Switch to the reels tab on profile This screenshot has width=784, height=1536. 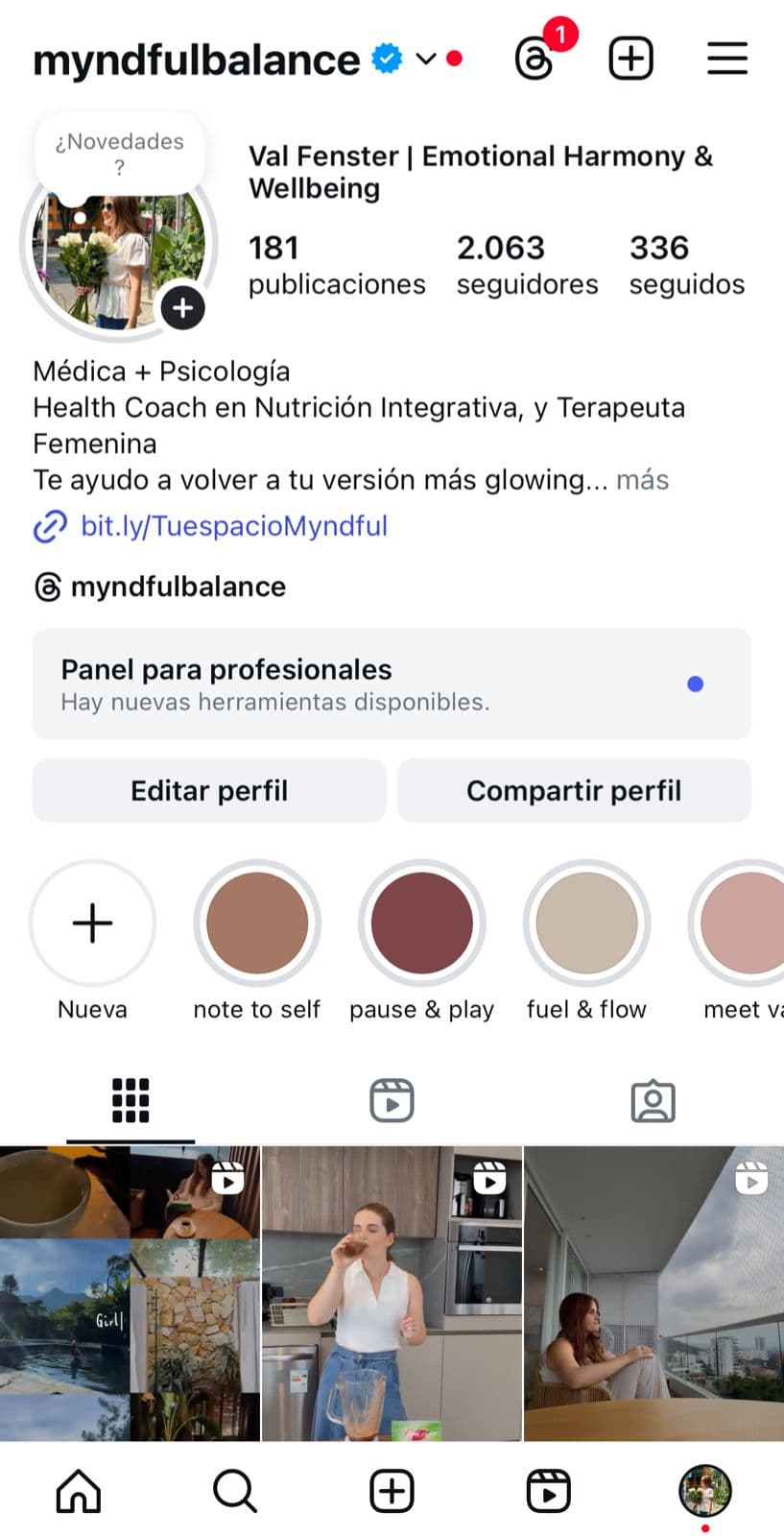click(392, 1101)
